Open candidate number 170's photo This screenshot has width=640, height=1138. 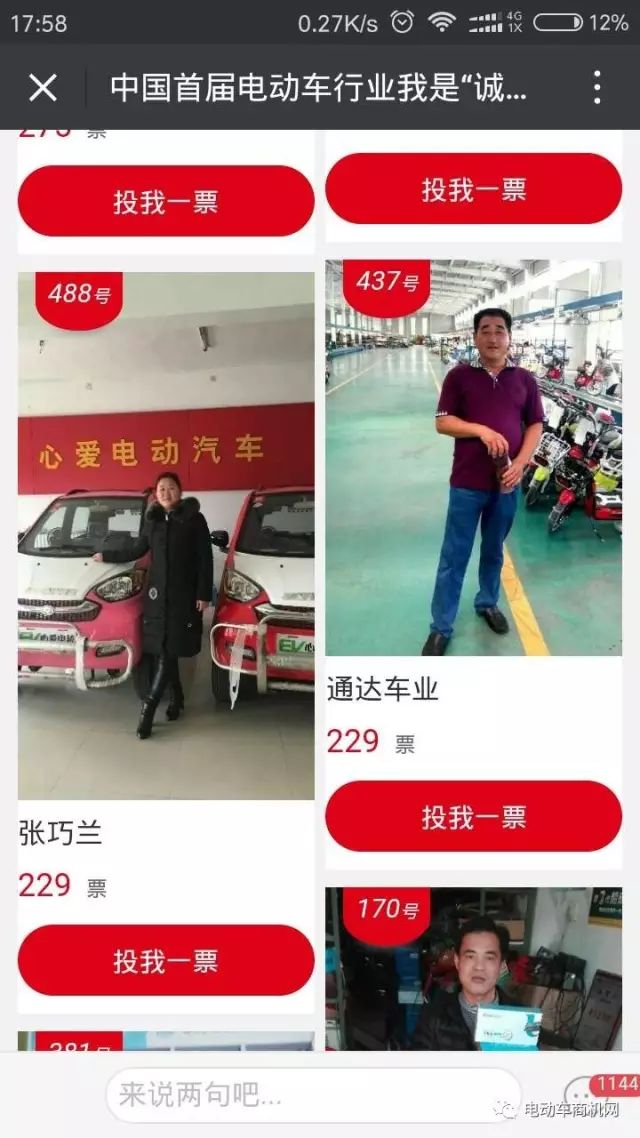click(x=473, y=970)
